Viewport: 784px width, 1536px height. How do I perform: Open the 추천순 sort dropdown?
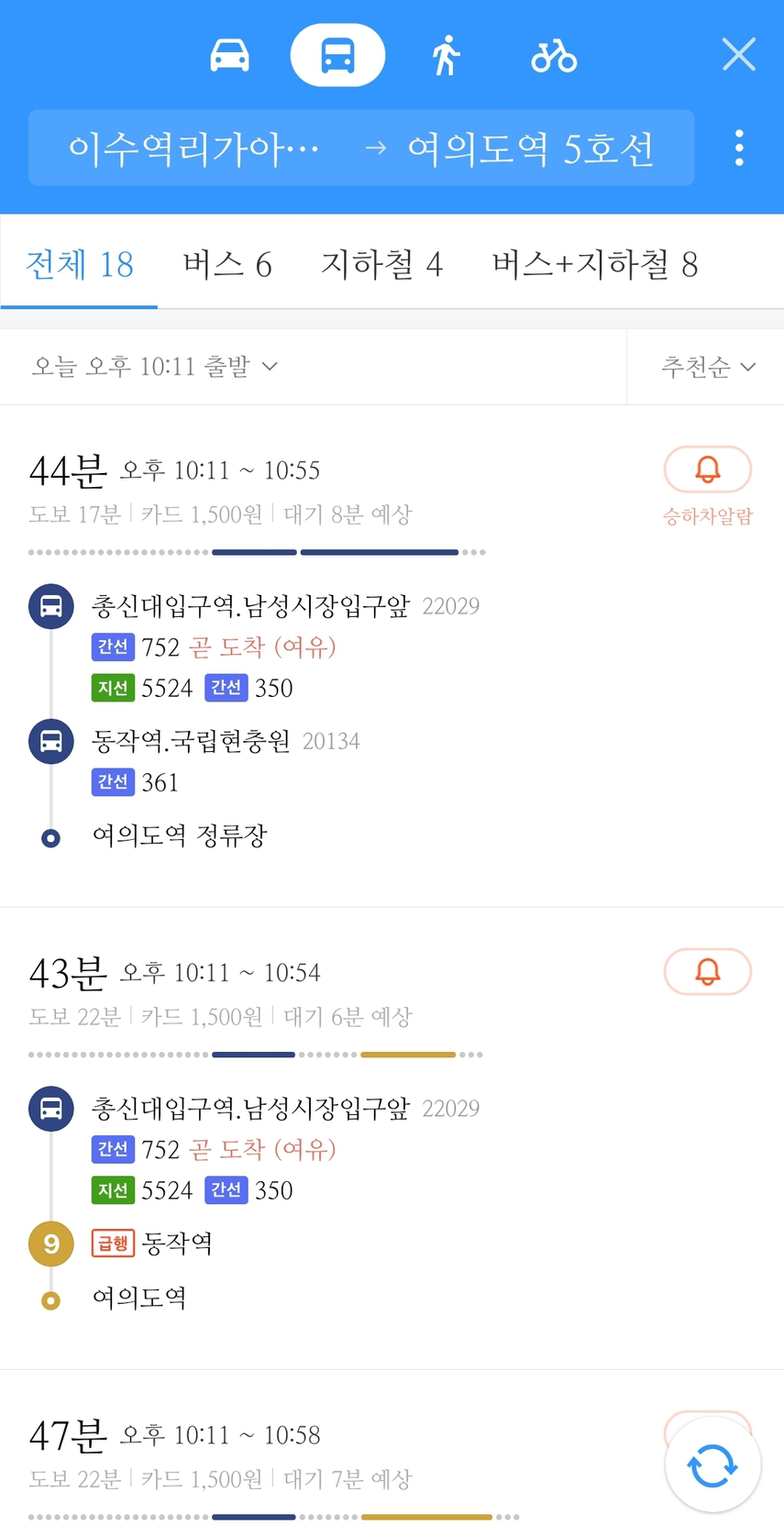(x=708, y=367)
